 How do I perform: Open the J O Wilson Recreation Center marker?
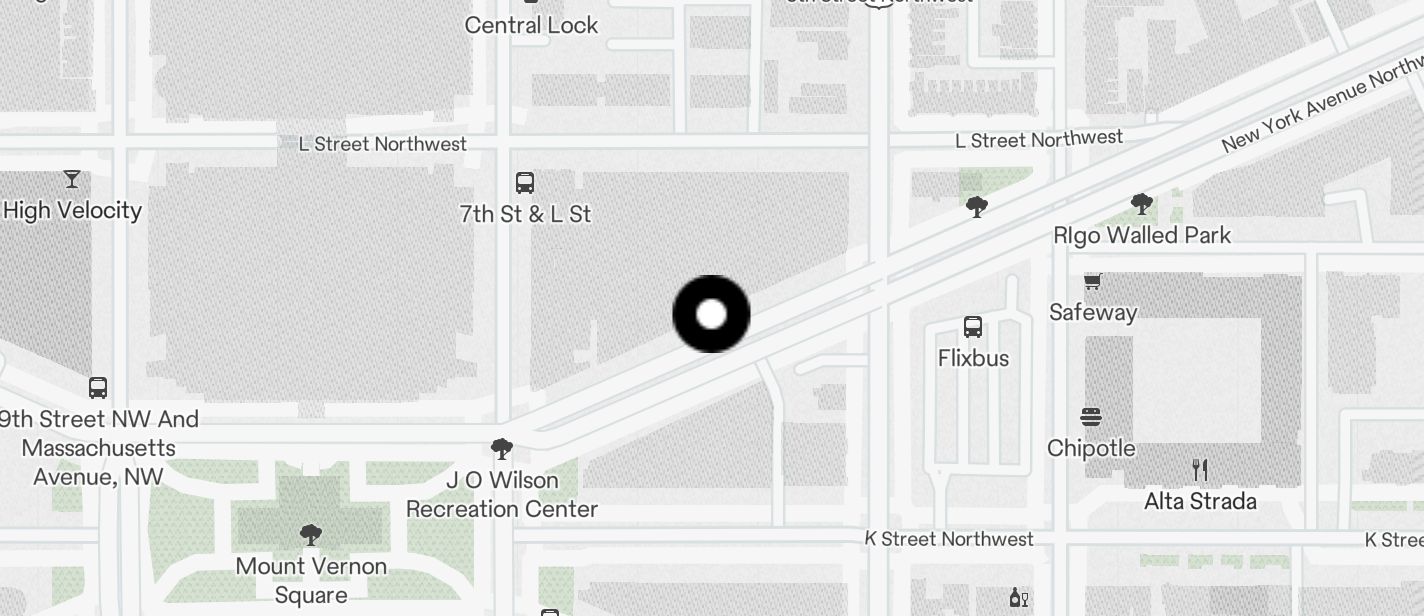[502, 449]
